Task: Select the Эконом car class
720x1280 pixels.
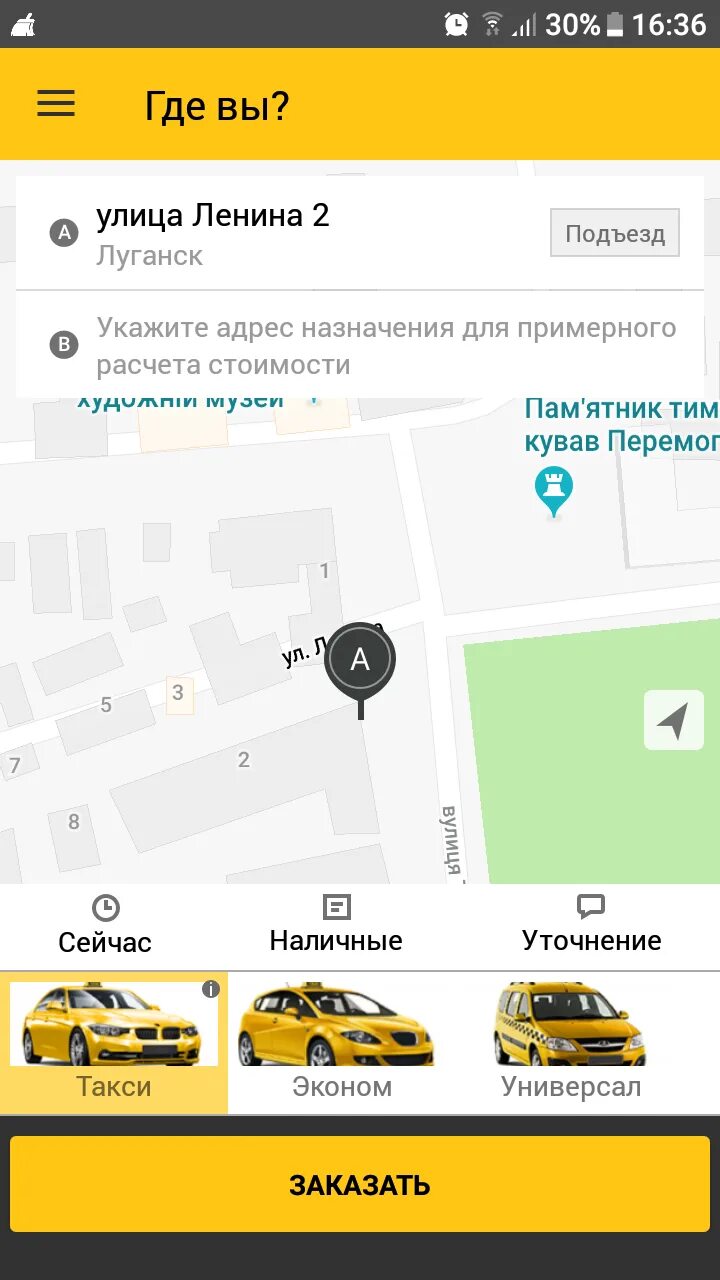Action: 341,1042
